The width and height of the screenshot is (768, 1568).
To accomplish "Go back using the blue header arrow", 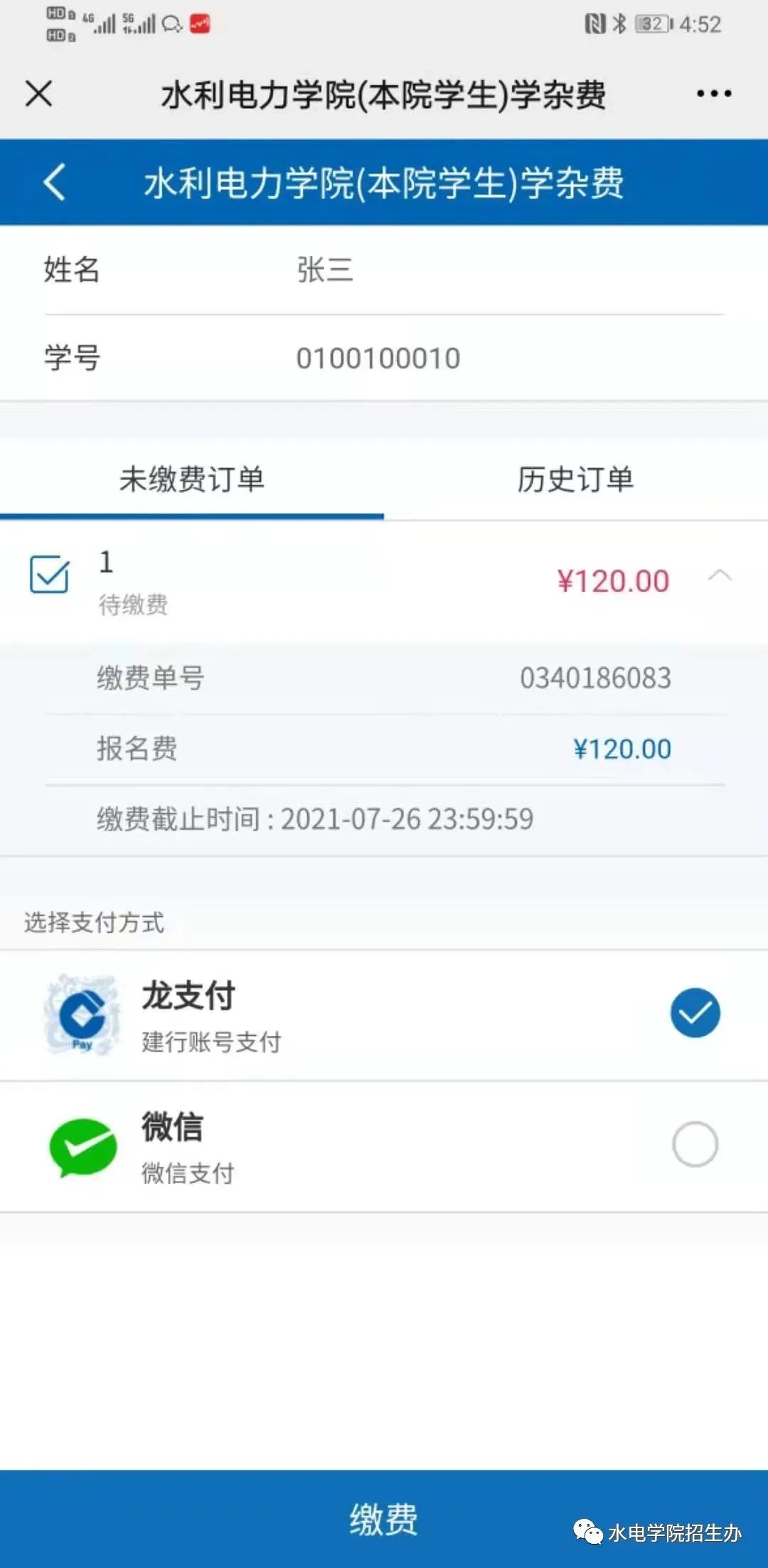I will 55,182.
